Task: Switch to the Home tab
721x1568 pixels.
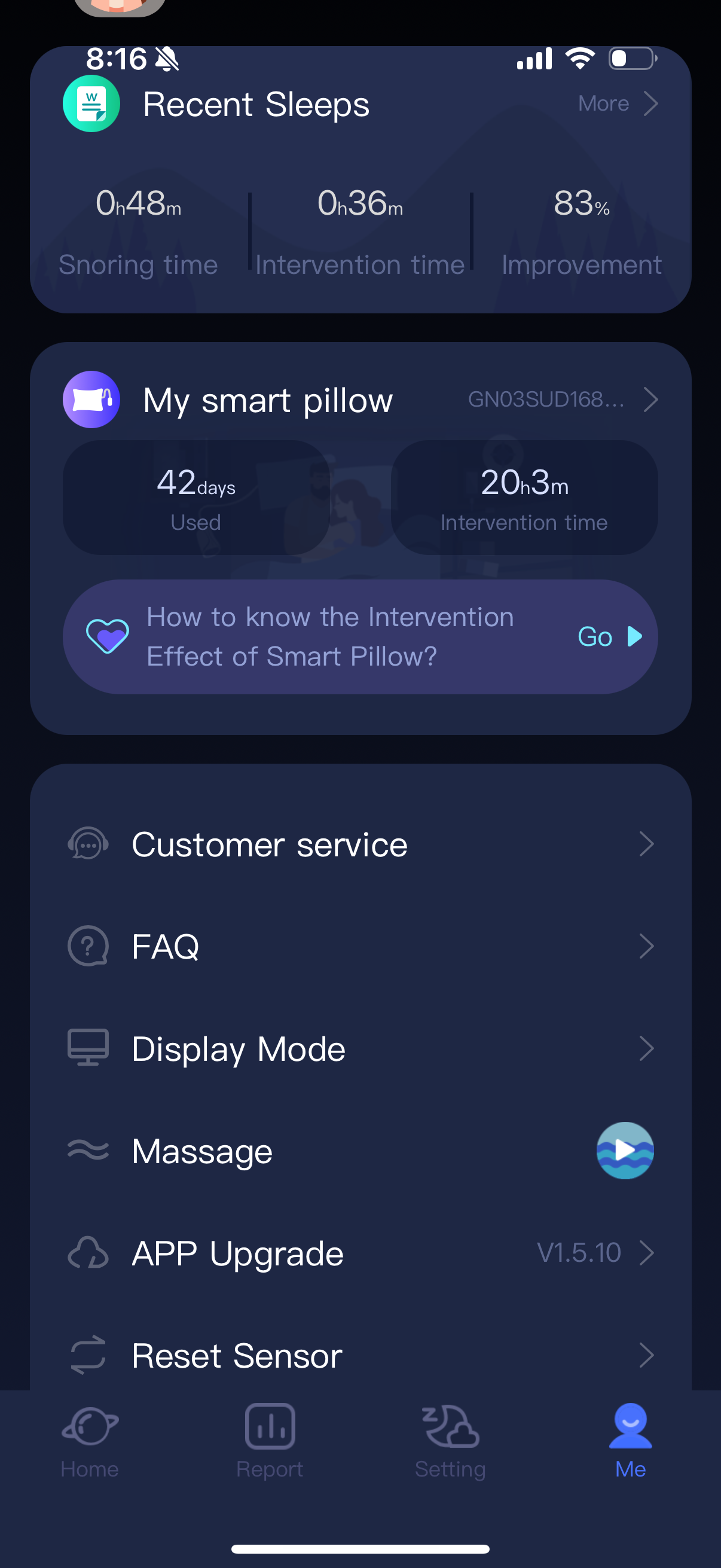Action: (x=90, y=1441)
